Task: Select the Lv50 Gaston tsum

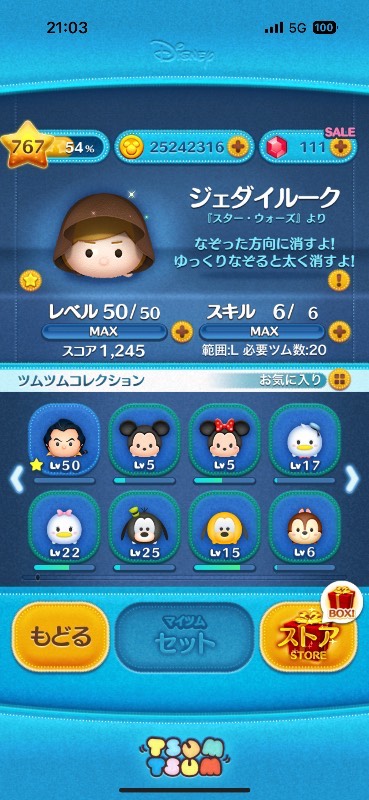Action: pyautogui.click(x=64, y=440)
